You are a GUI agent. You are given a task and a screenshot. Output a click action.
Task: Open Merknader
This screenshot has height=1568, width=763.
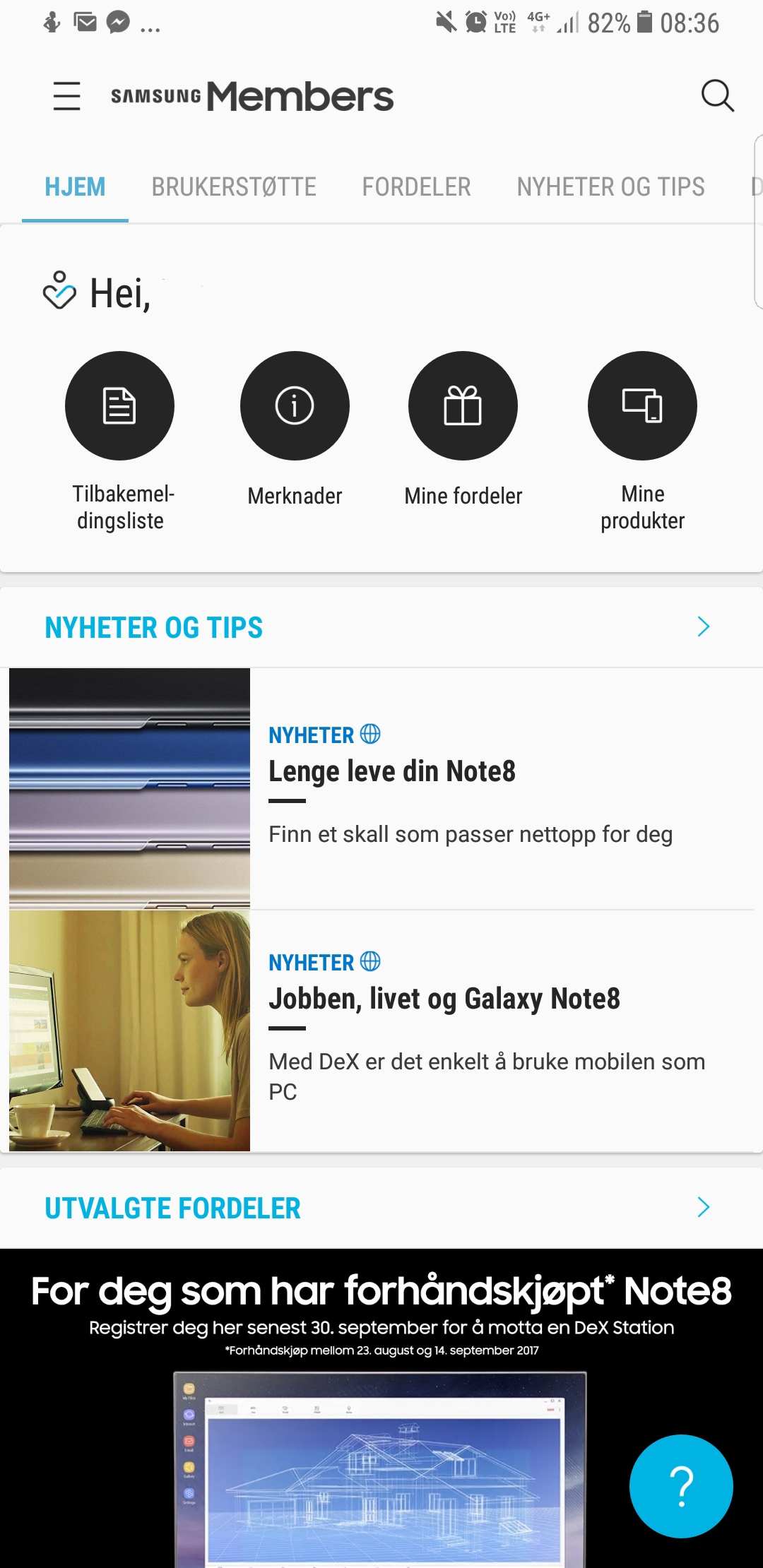pos(295,430)
